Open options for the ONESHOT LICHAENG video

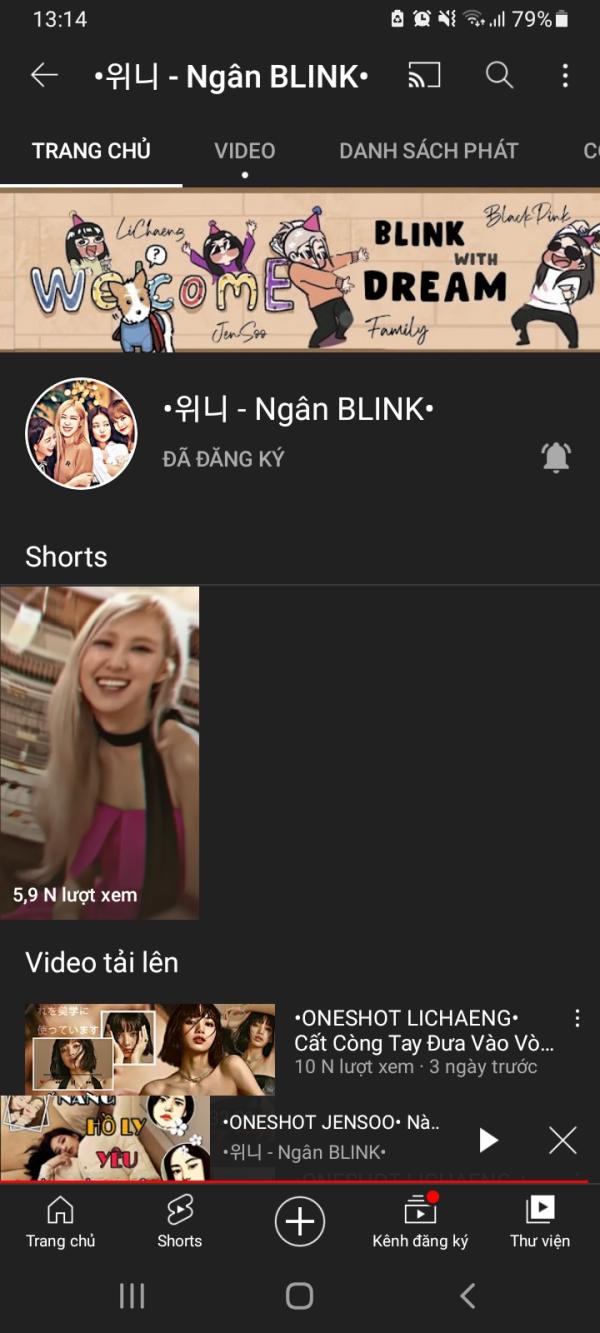577,1019
